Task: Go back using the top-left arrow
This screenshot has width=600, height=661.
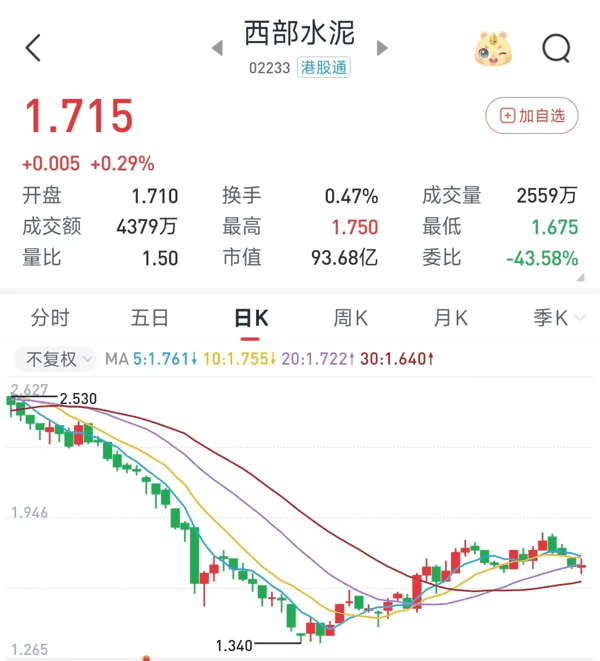Action: coord(33,48)
